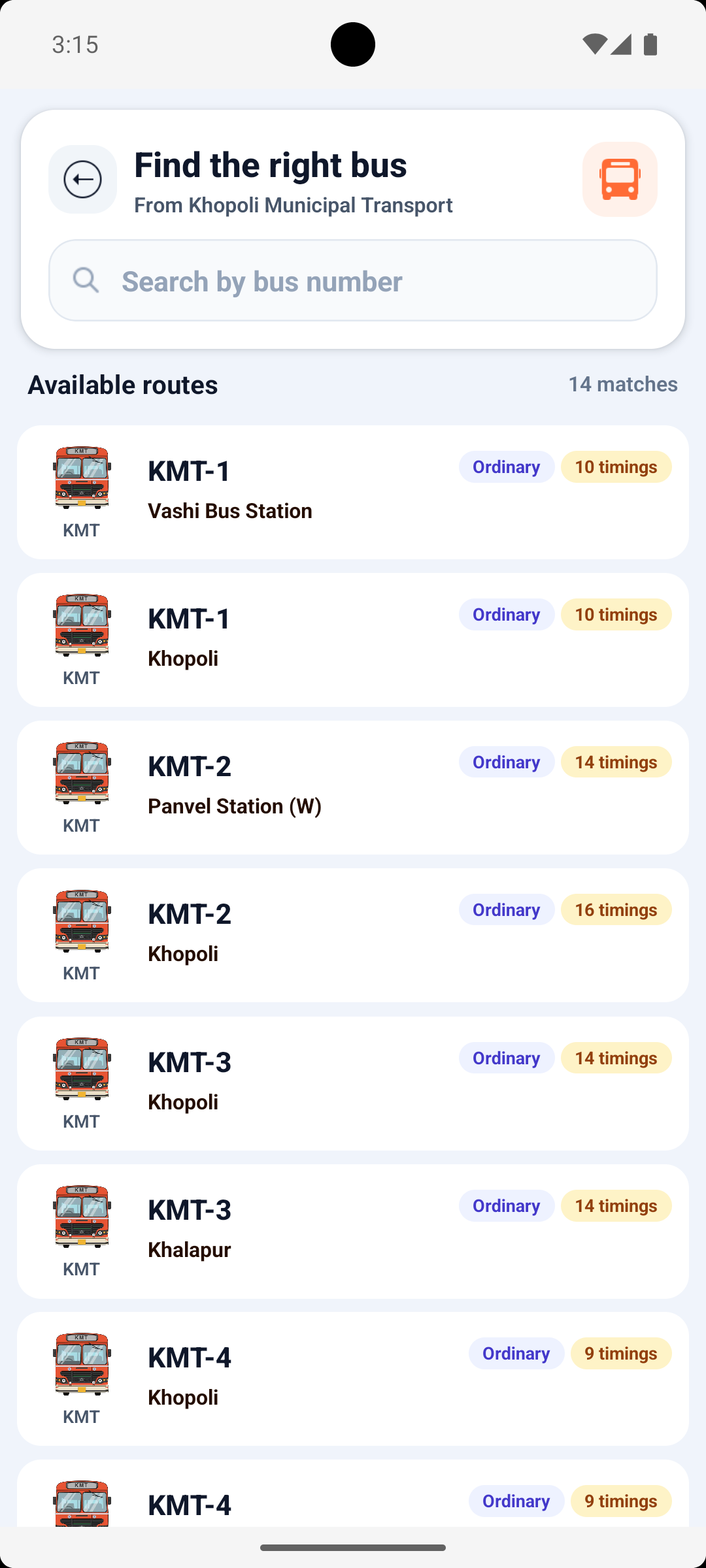Click the back arrow icon
706x1568 pixels.
(82, 180)
